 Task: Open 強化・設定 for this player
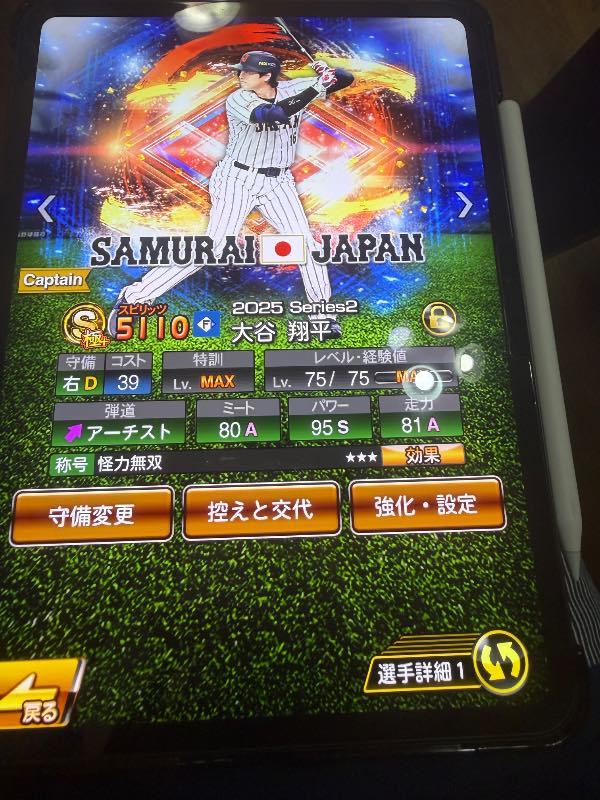[427, 505]
